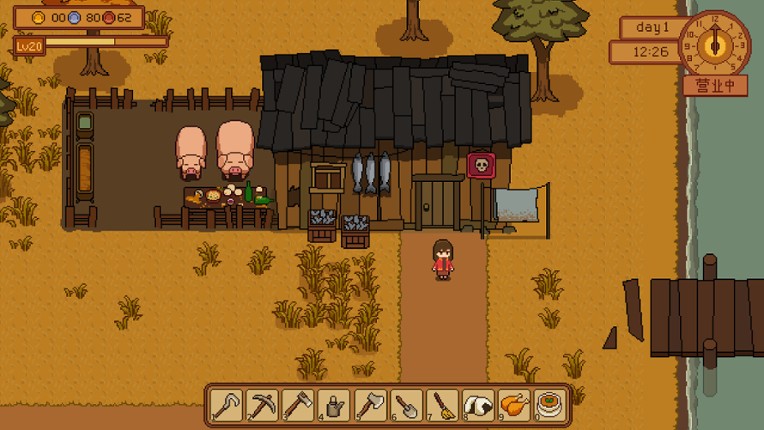Viewport: 764px width, 430px height.
Task: Choose the roast chicken in slot 9
Action: pos(515,405)
